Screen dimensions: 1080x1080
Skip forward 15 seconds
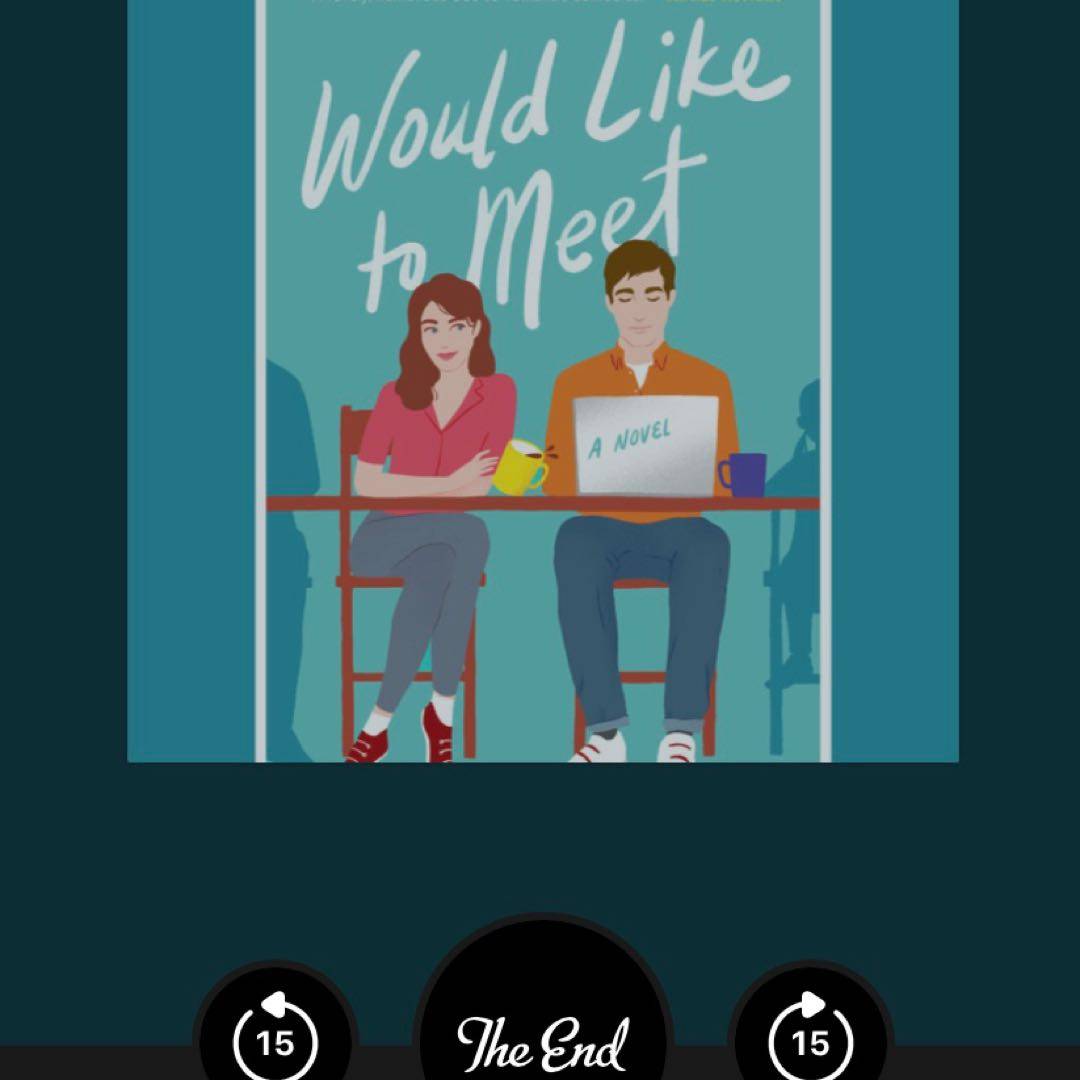click(810, 1040)
